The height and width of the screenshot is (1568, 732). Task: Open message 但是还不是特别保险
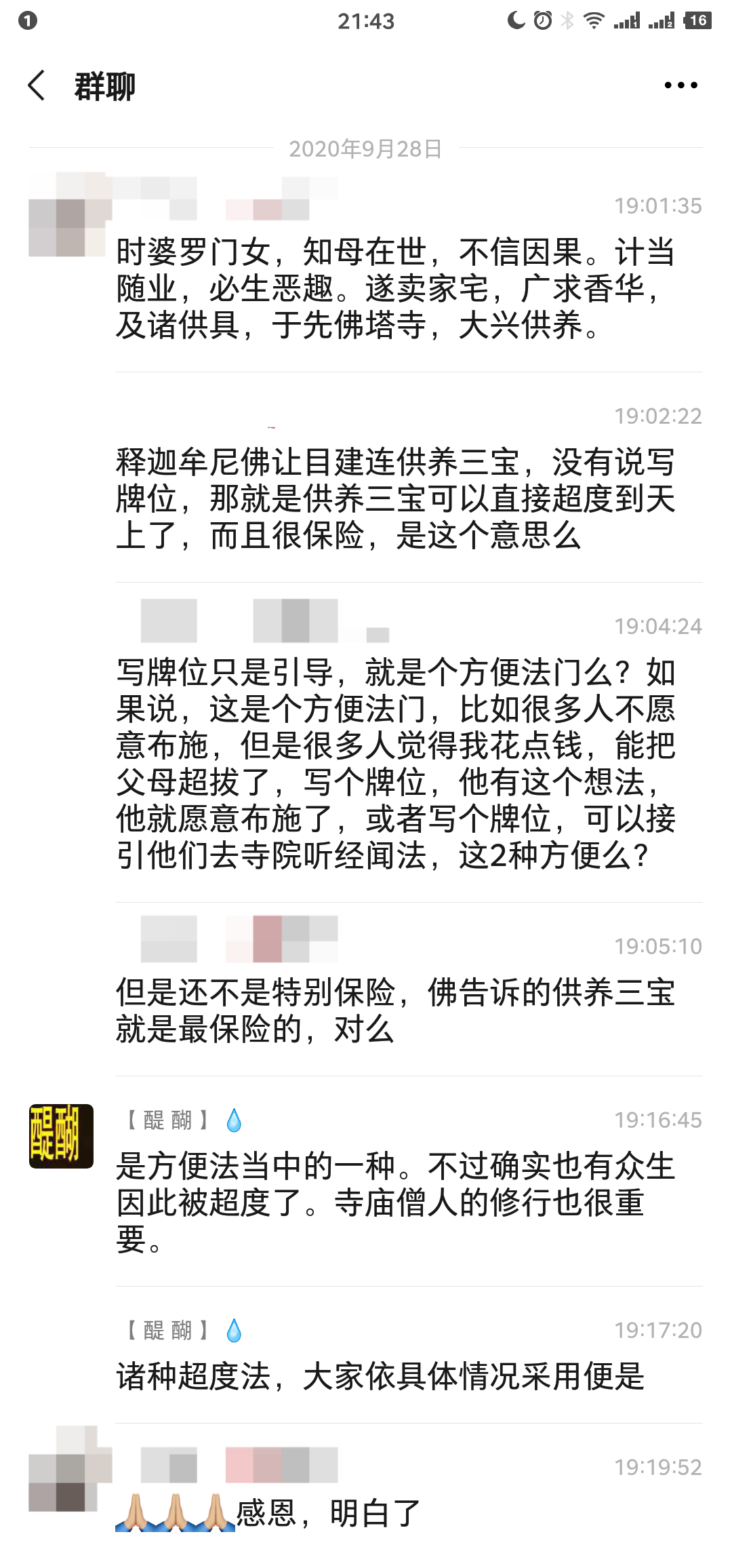pyautogui.click(x=395, y=1011)
